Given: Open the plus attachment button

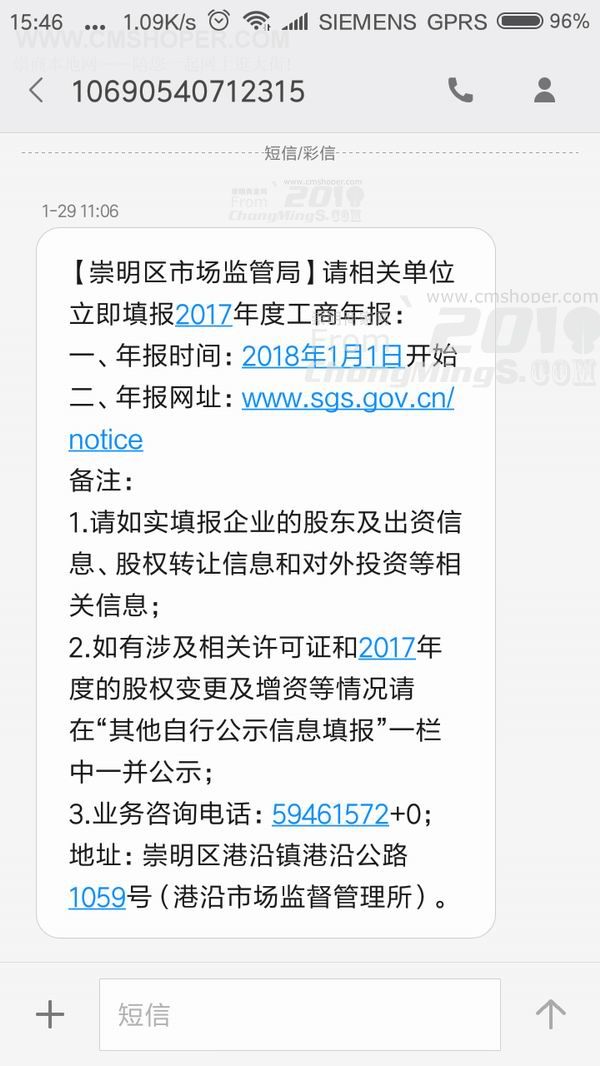Looking at the screenshot, I should pos(50,1015).
